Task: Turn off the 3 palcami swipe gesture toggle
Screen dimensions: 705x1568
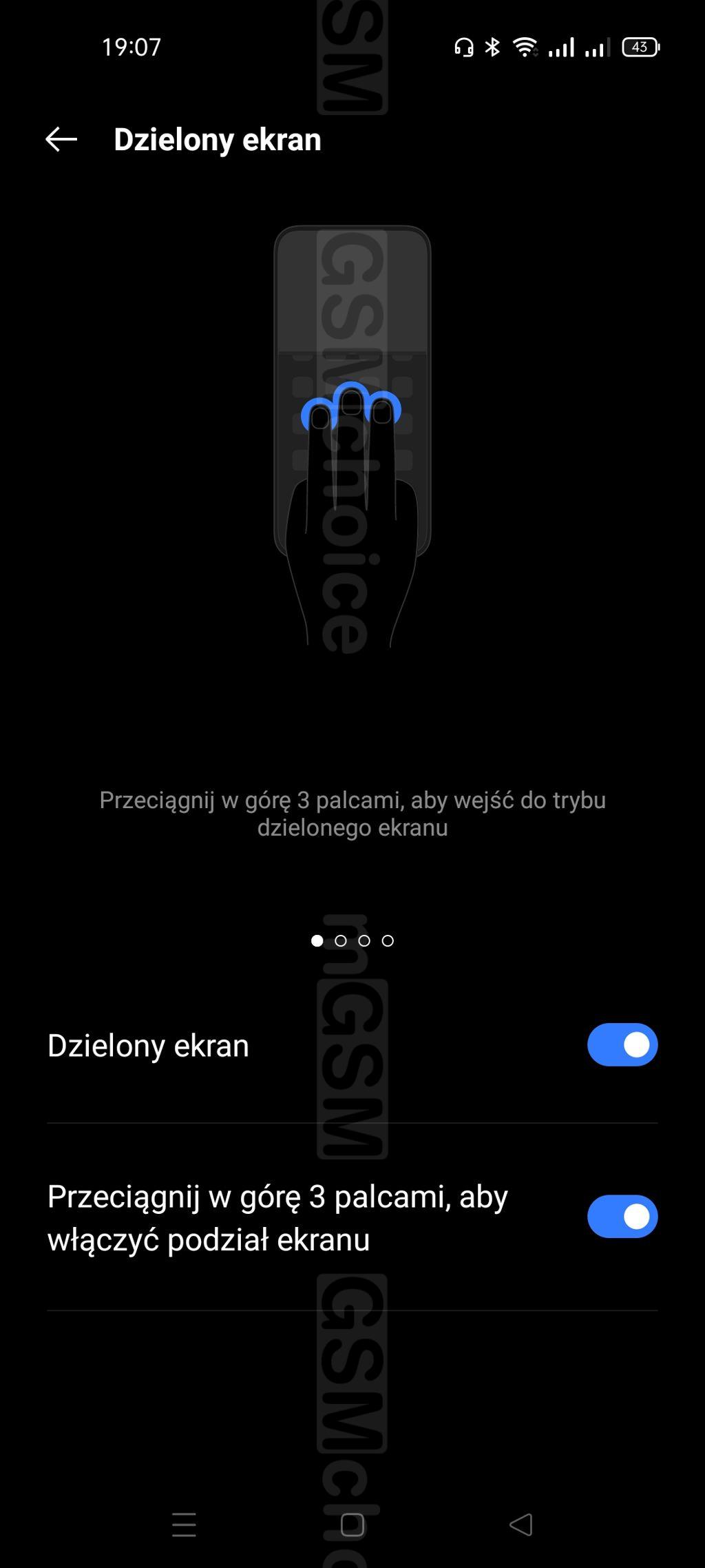Action: tap(622, 1216)
